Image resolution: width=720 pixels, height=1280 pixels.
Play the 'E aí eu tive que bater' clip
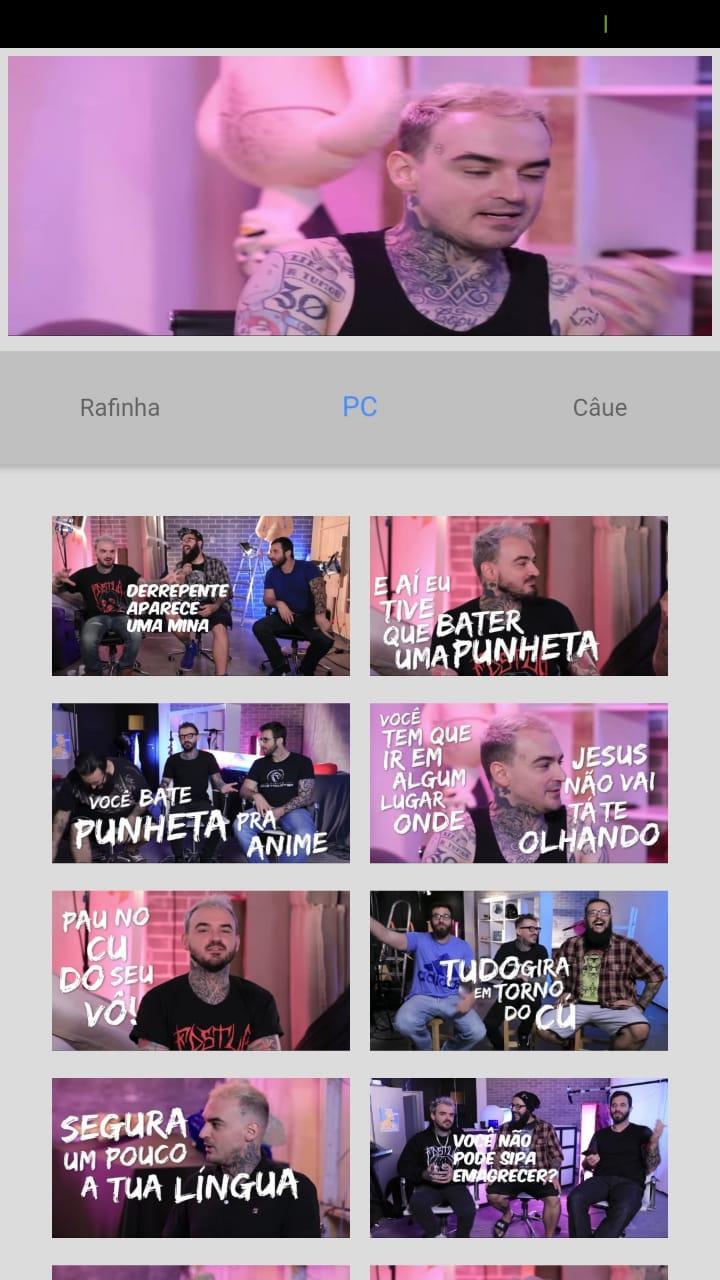point(519,596)
